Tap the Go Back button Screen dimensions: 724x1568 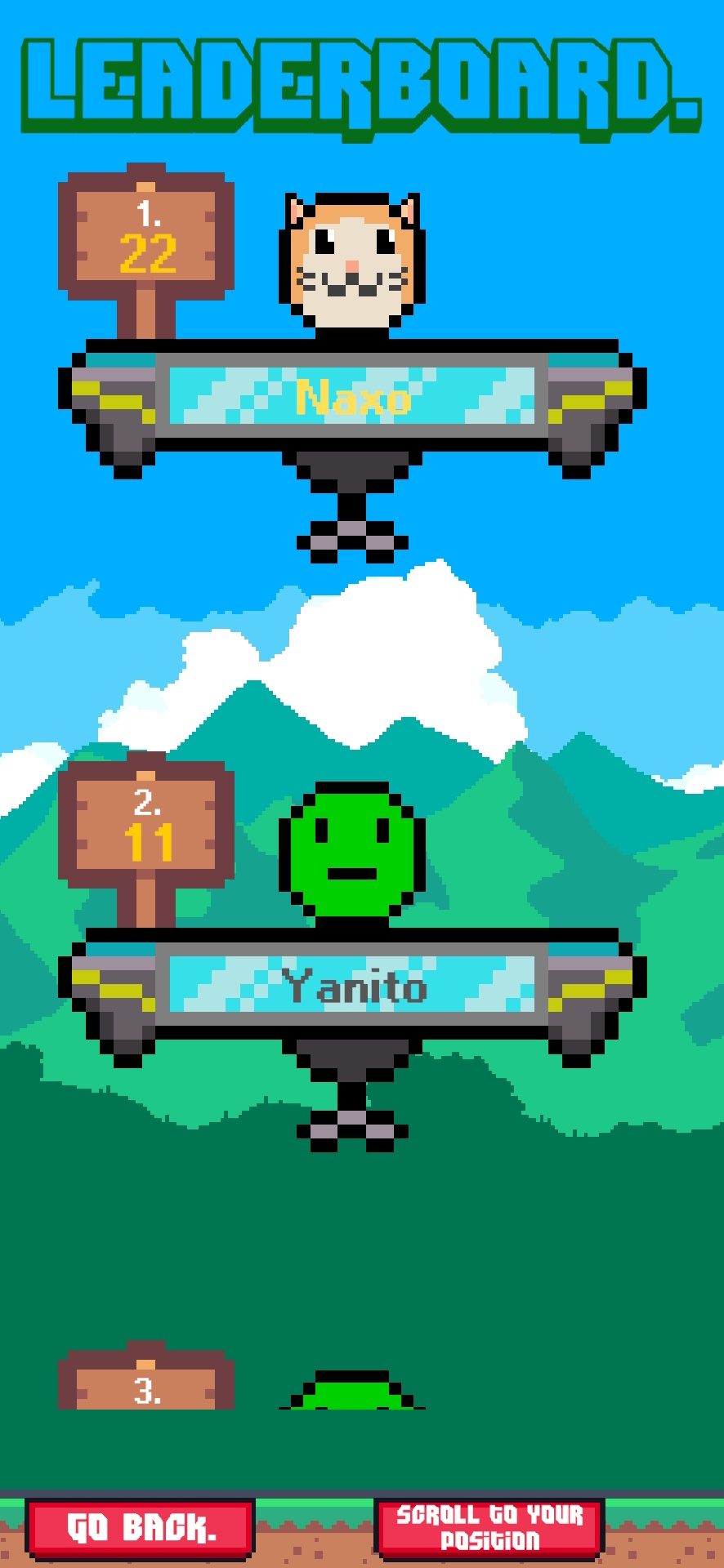[x=141, y=1527]
